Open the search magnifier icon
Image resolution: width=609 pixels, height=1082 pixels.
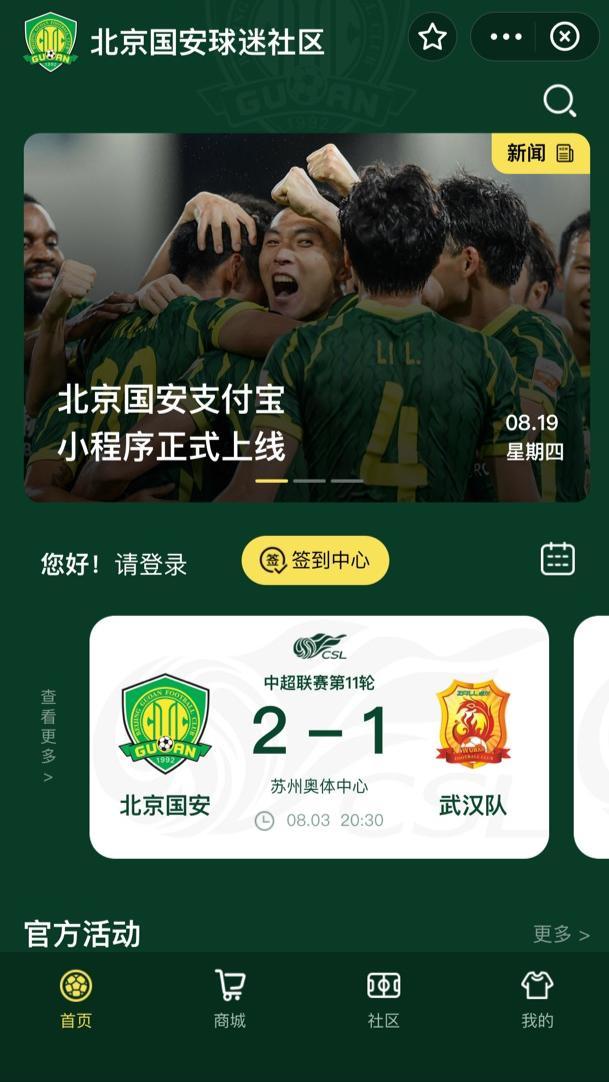(559, 101)
